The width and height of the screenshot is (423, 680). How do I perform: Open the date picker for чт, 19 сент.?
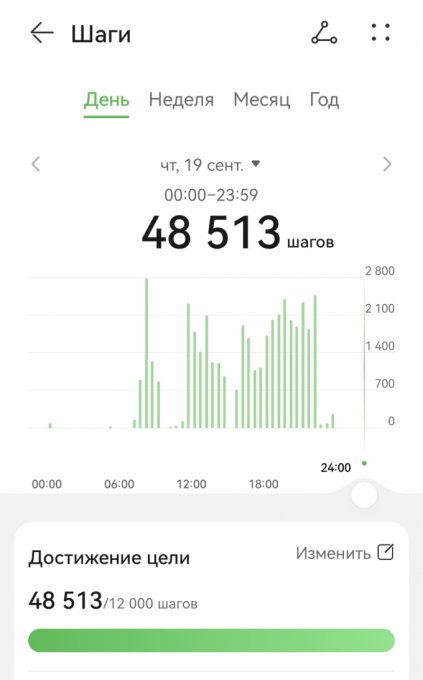[x=210, y=165]
